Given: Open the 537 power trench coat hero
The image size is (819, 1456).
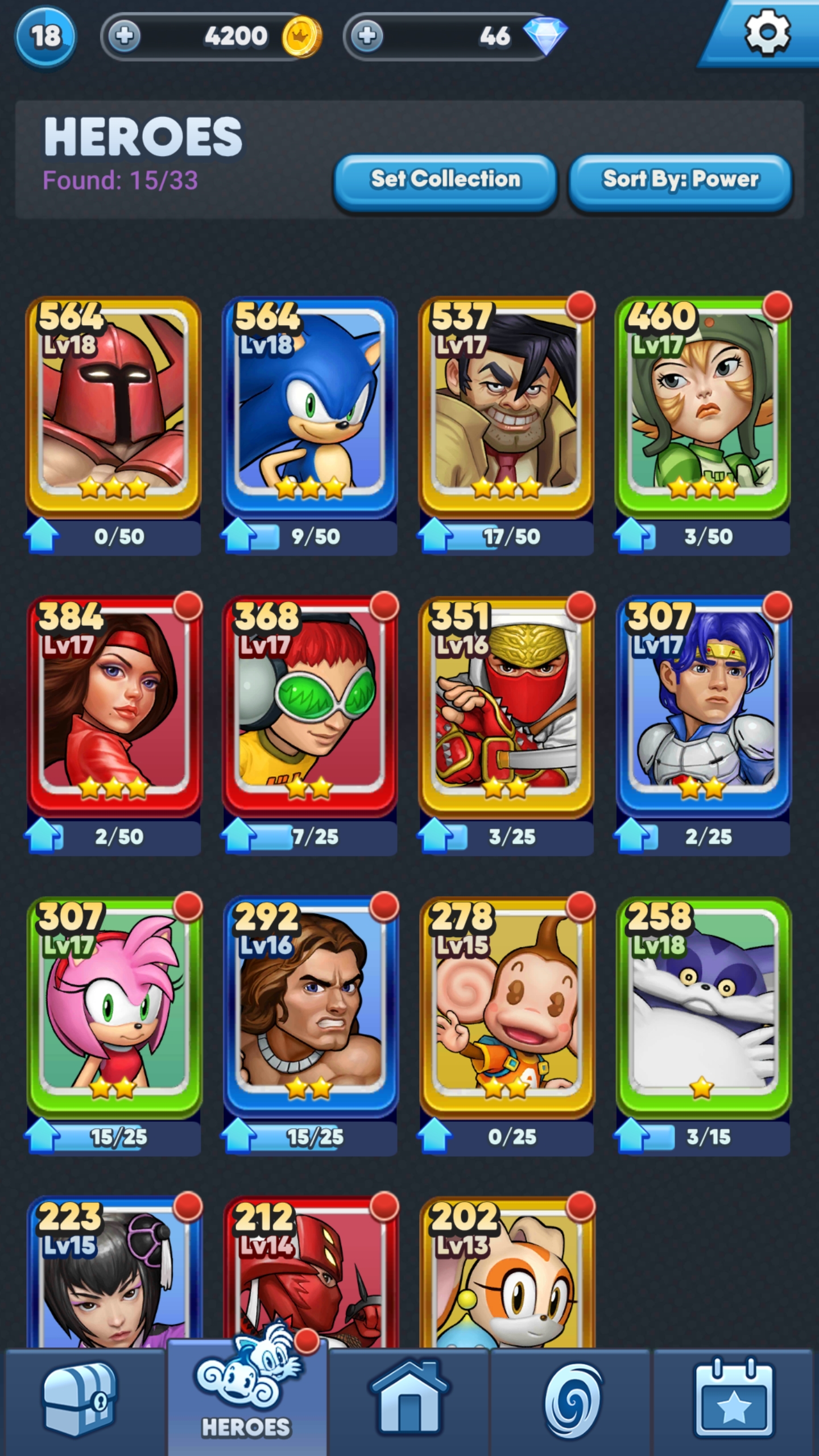Looking at the screenshot, I should pos(506,405).
